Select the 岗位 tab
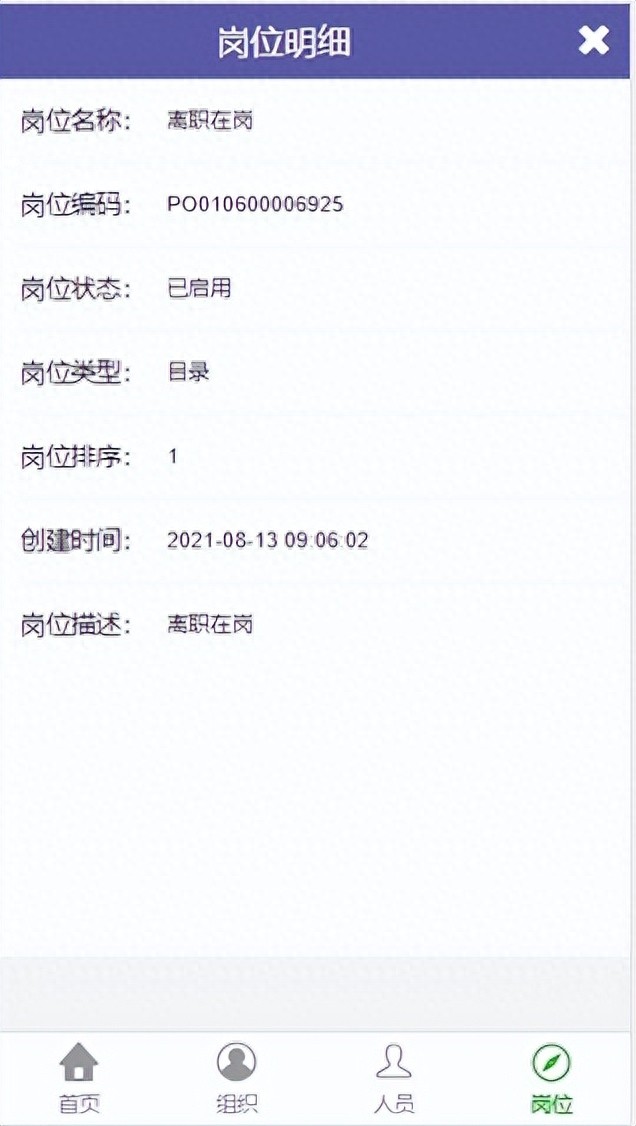The width and height of the screenshot is (636, 1126). click(552, 1079)
